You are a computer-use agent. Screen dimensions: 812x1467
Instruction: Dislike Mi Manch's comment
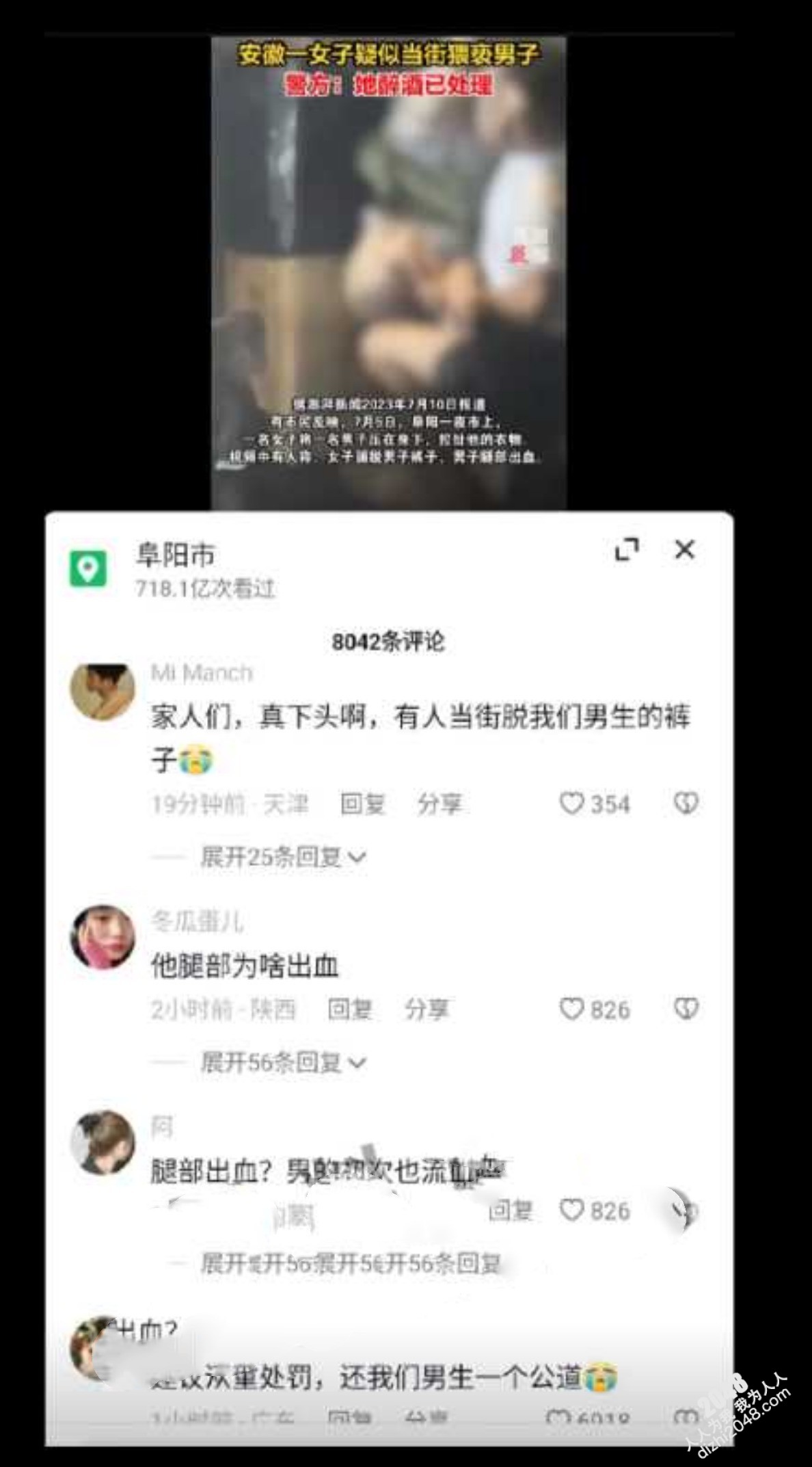pyautogui.click(x=686, y=803)
